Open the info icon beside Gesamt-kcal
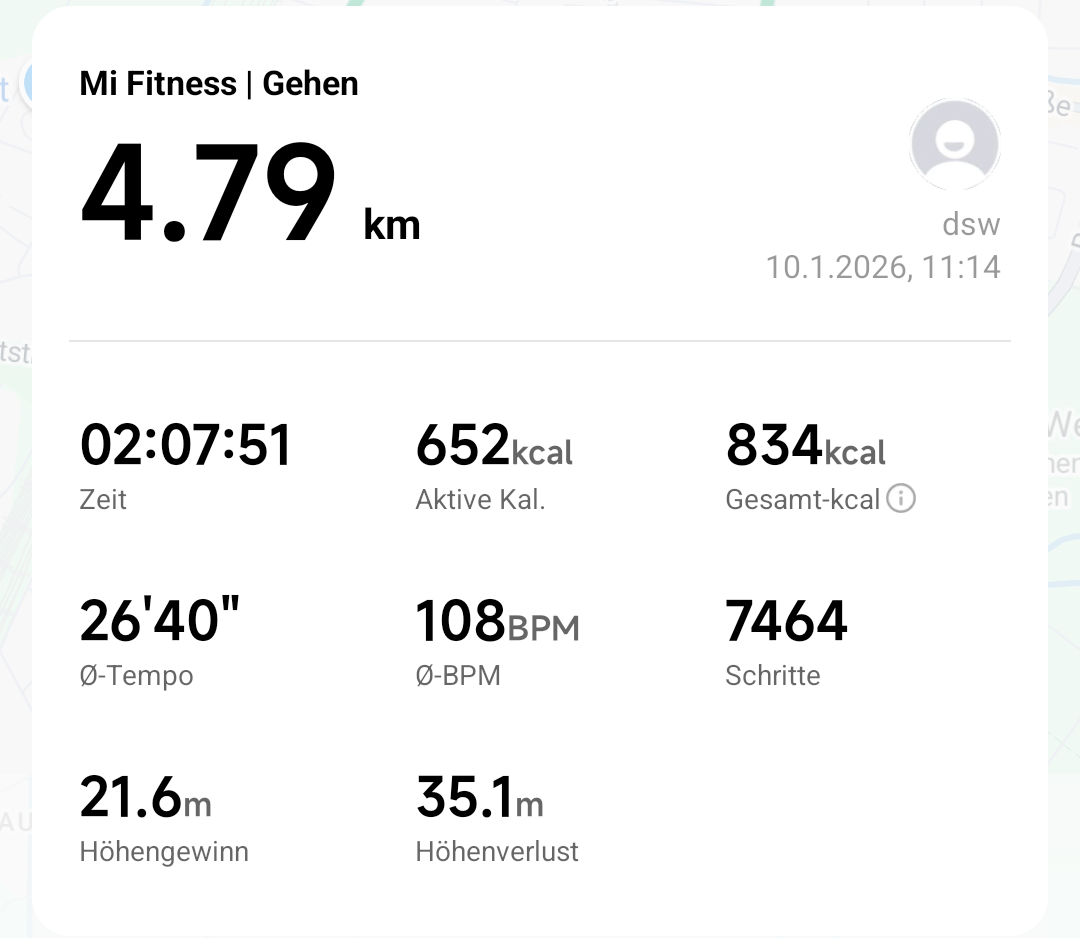Screen dimensions: 1080x938 (901, 498)
